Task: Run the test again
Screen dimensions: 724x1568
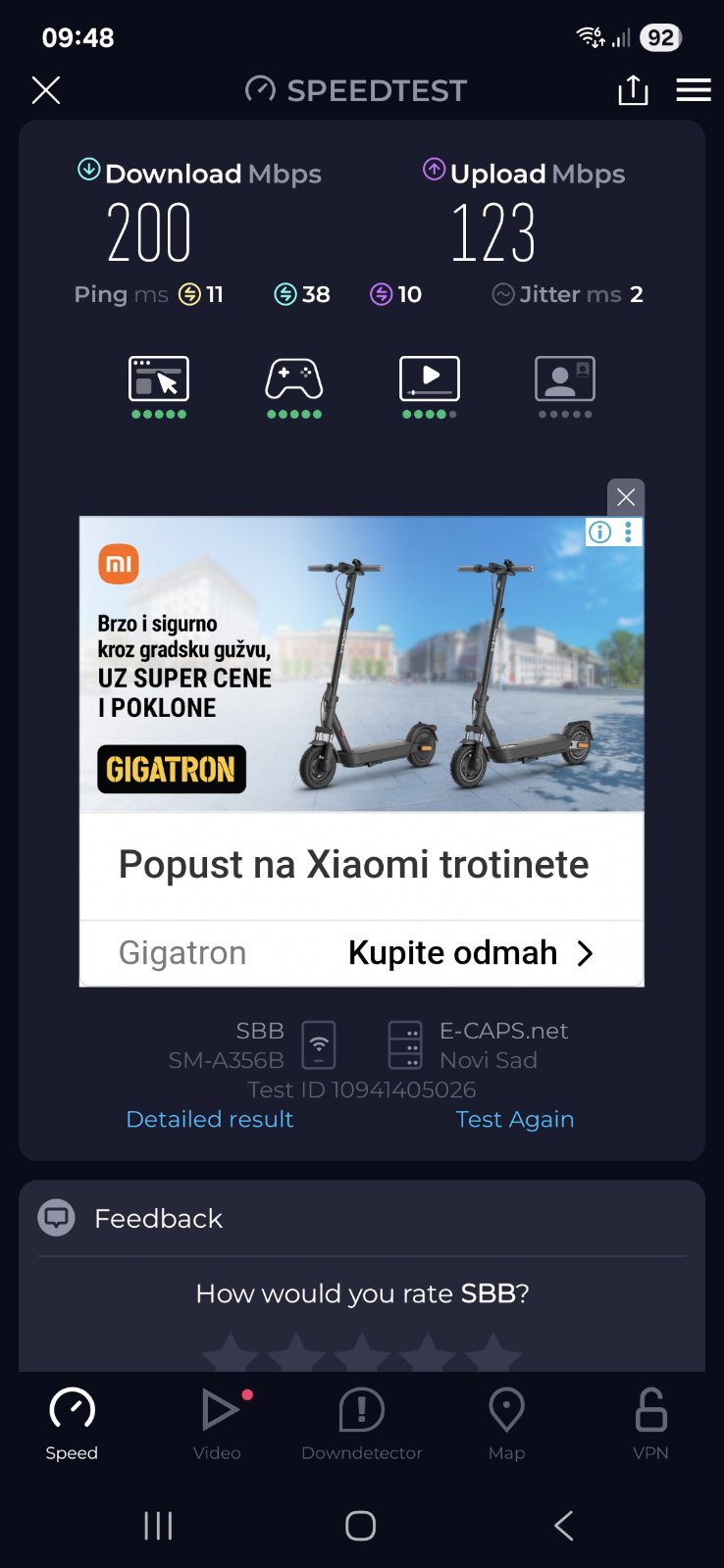Action: (514, 1119)
